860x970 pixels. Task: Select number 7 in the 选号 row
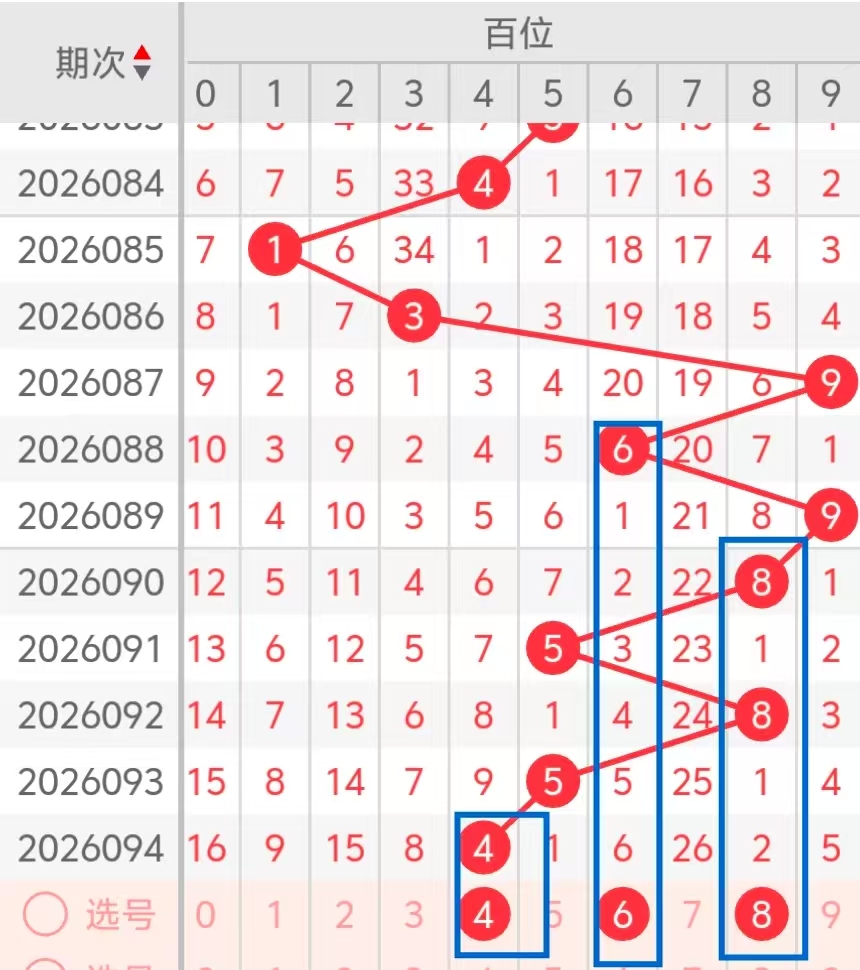point(692,915)
